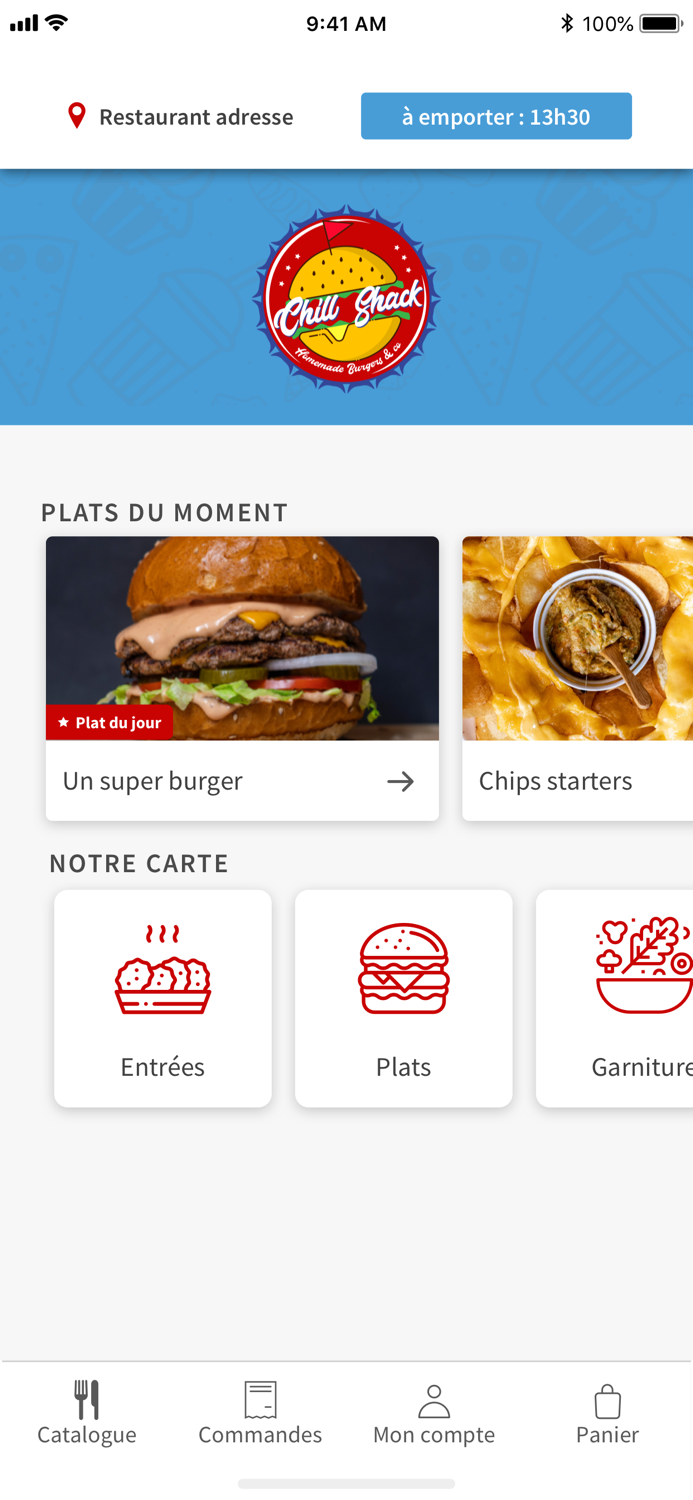Go to the Commandes tab

(260, 1413)
